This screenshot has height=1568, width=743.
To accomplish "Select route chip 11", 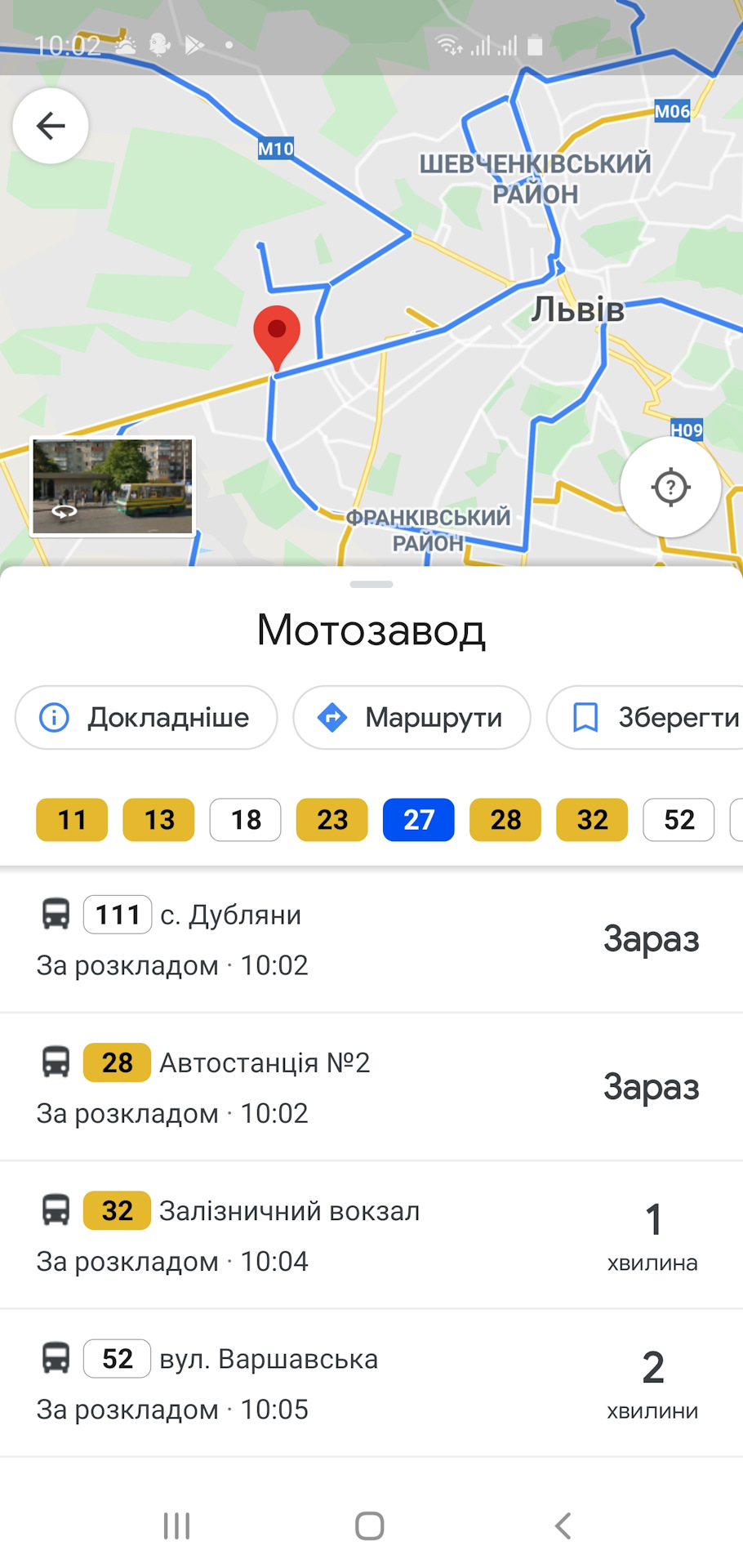I will pos(72,819).
